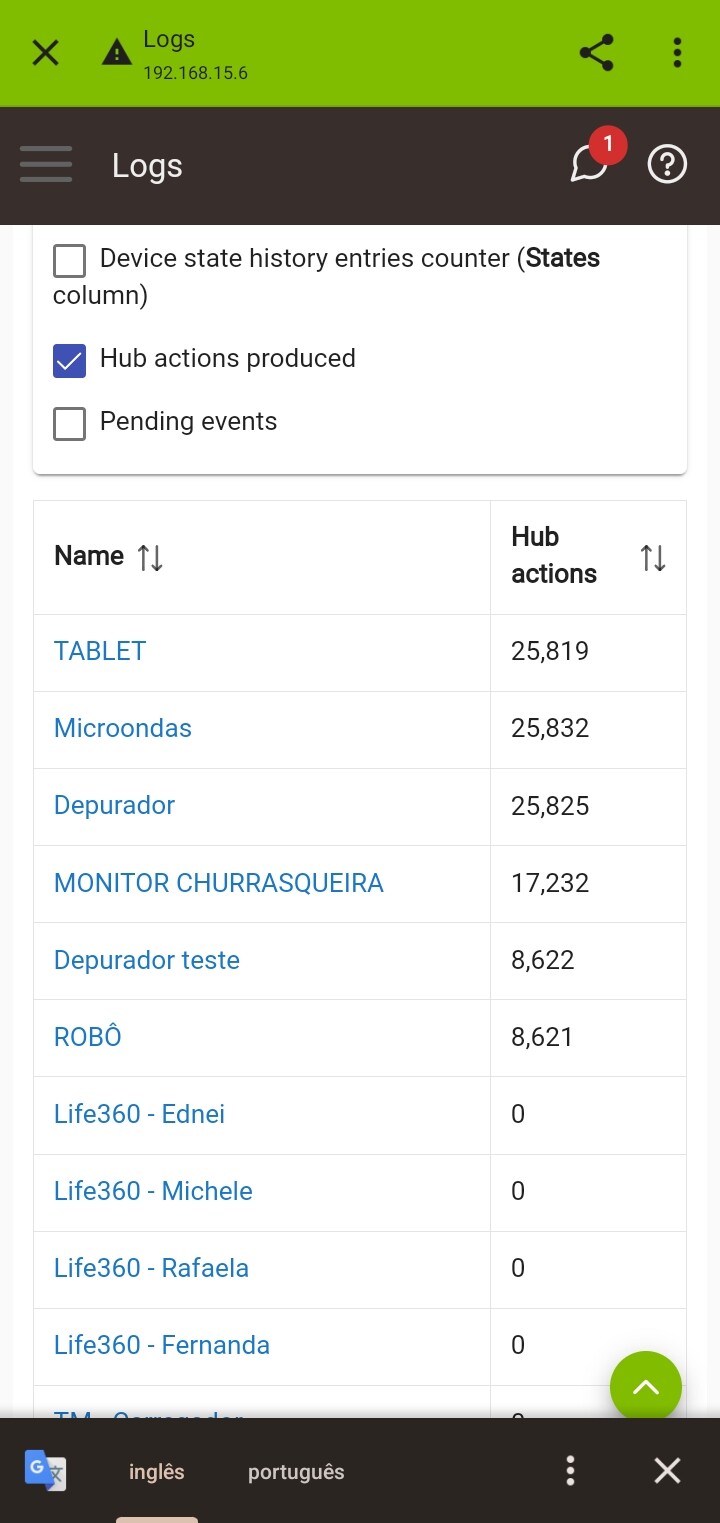Jump back to top with the arrow button
The height and width of the screenshot is (1523, 720).
pos(646,1387)
